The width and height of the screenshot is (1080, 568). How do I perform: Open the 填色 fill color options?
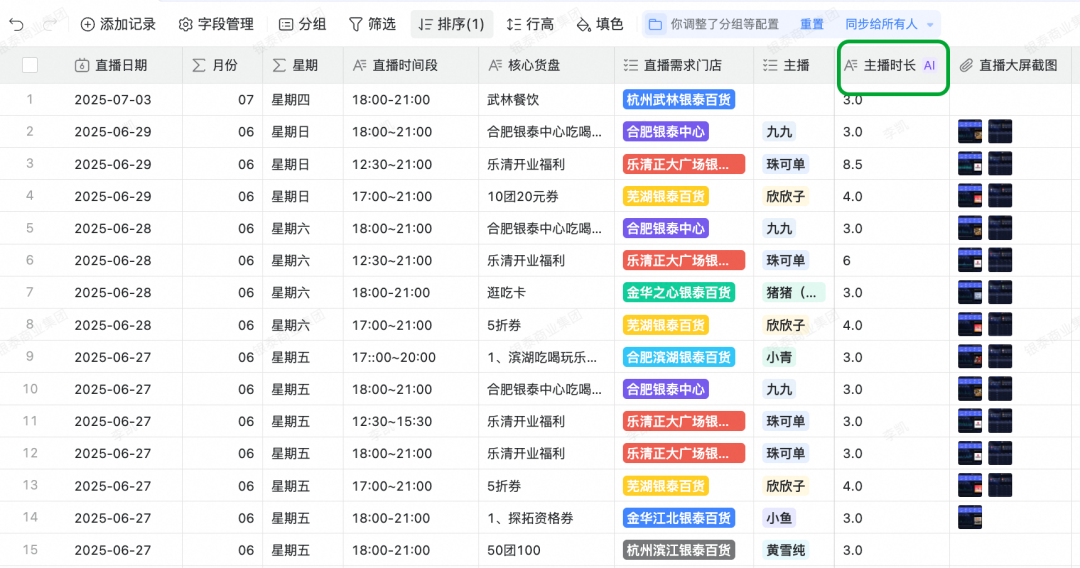pos(600,24)
